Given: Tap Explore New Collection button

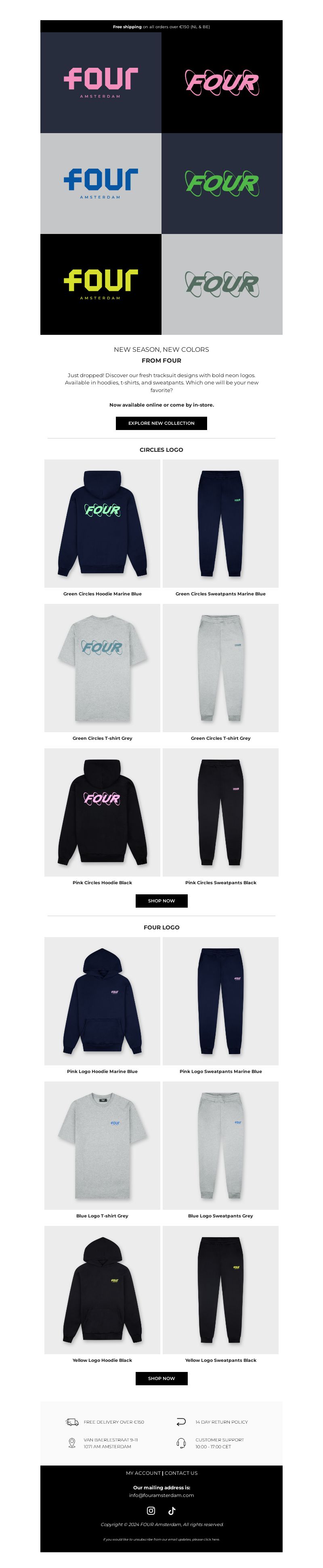Looking at the screenshot, I should pyautogui.click(x=161, y=423).
